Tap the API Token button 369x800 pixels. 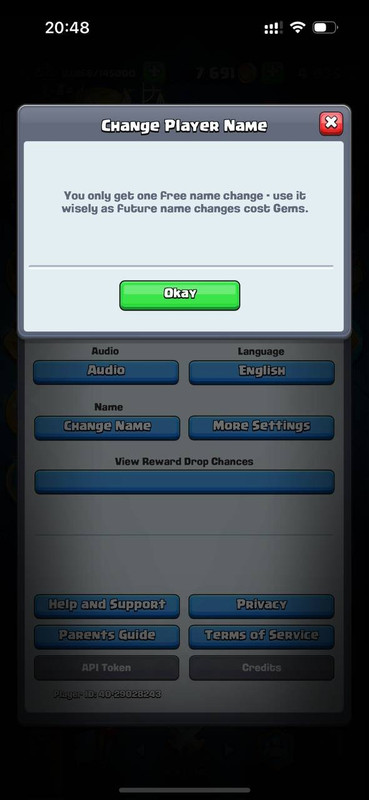point(107,667)
